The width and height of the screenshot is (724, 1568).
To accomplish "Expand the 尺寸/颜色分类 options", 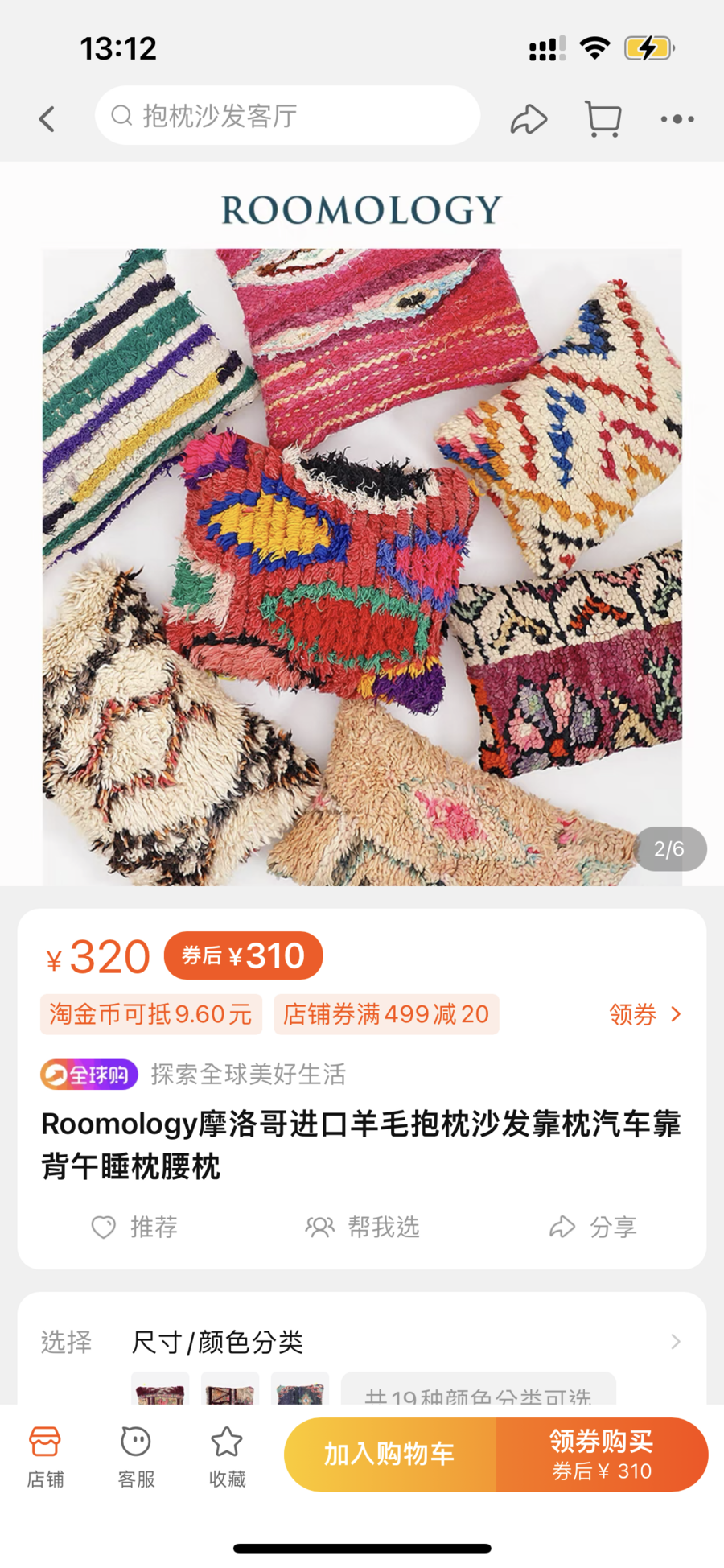I will click(x=402, y=1342).
